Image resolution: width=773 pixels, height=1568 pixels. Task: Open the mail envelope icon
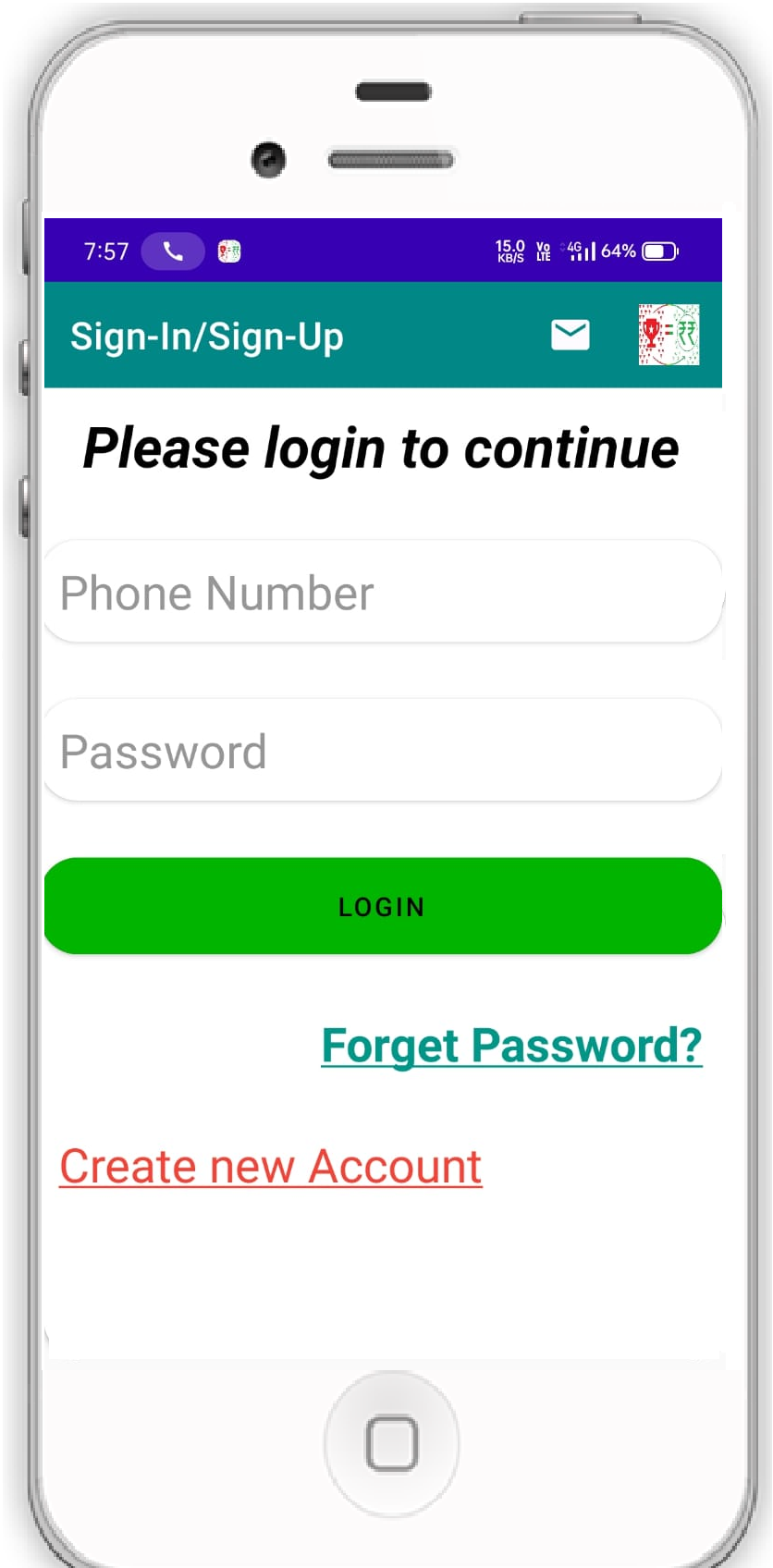571,335
